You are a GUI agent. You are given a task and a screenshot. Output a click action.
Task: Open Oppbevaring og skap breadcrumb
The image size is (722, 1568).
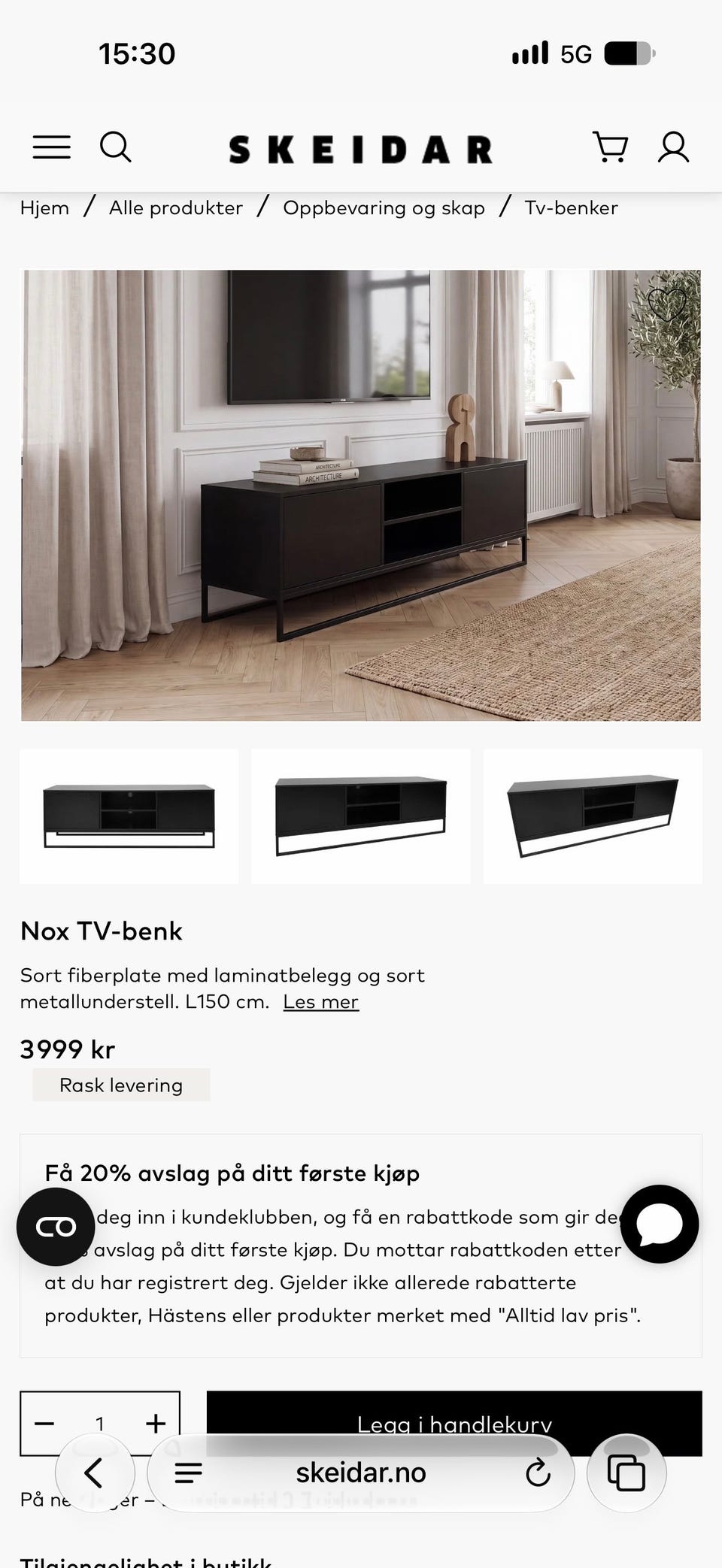pos(384,208)
